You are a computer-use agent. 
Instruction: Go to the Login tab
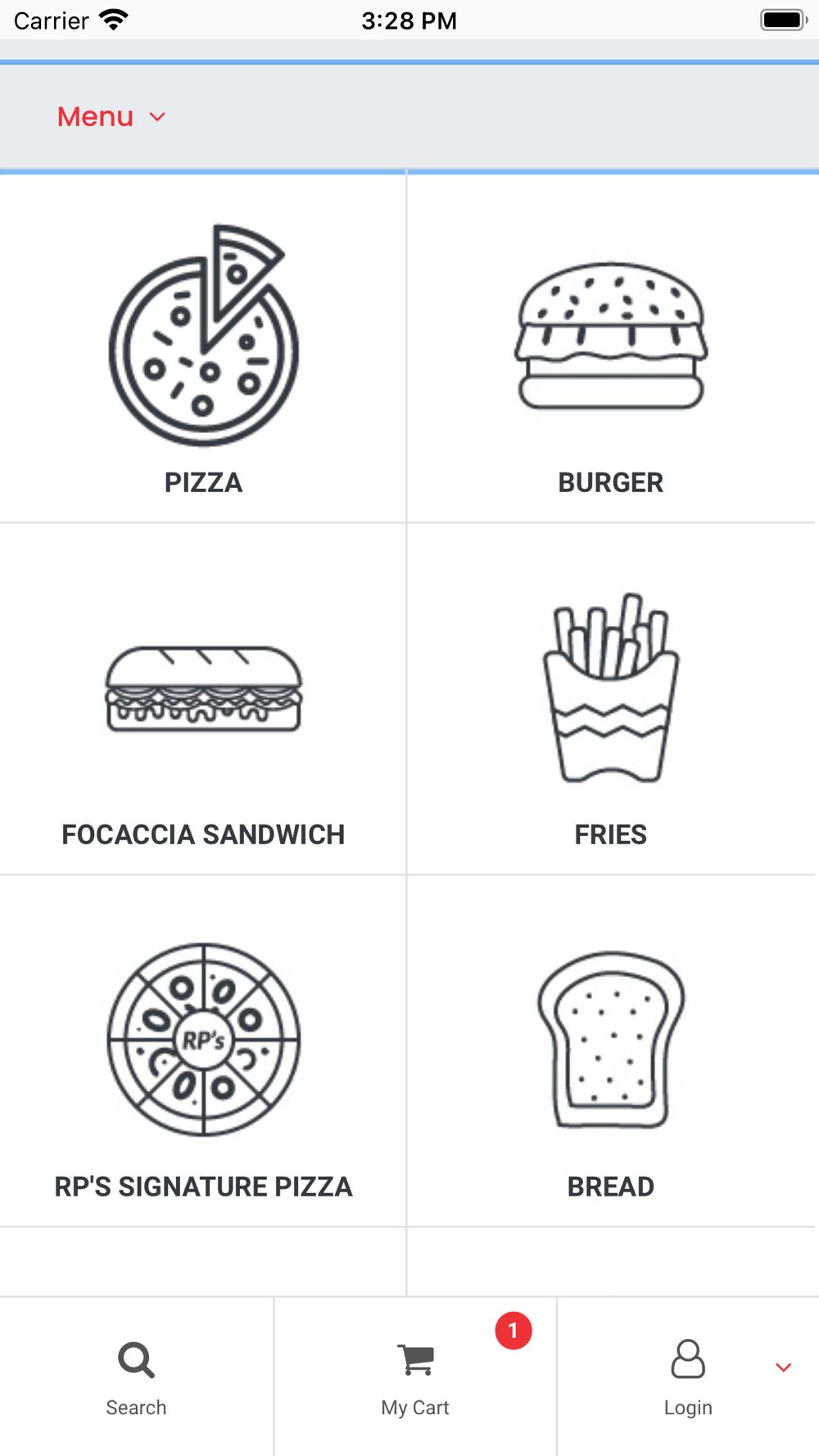tap(688, 1377)
